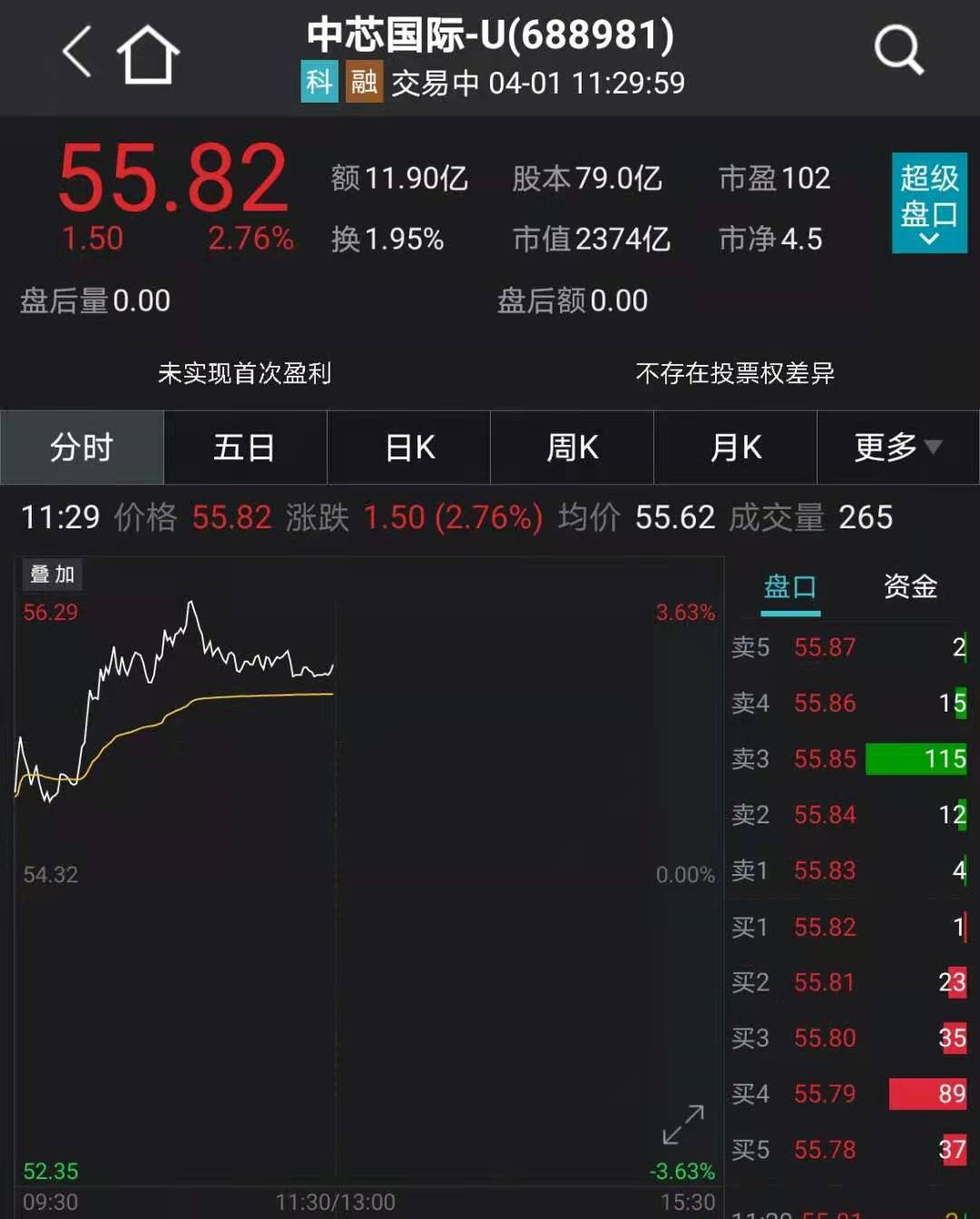Expand the chart to fullscreen
Screen dimensions: 980x1219
click(x=683, y=1125)
